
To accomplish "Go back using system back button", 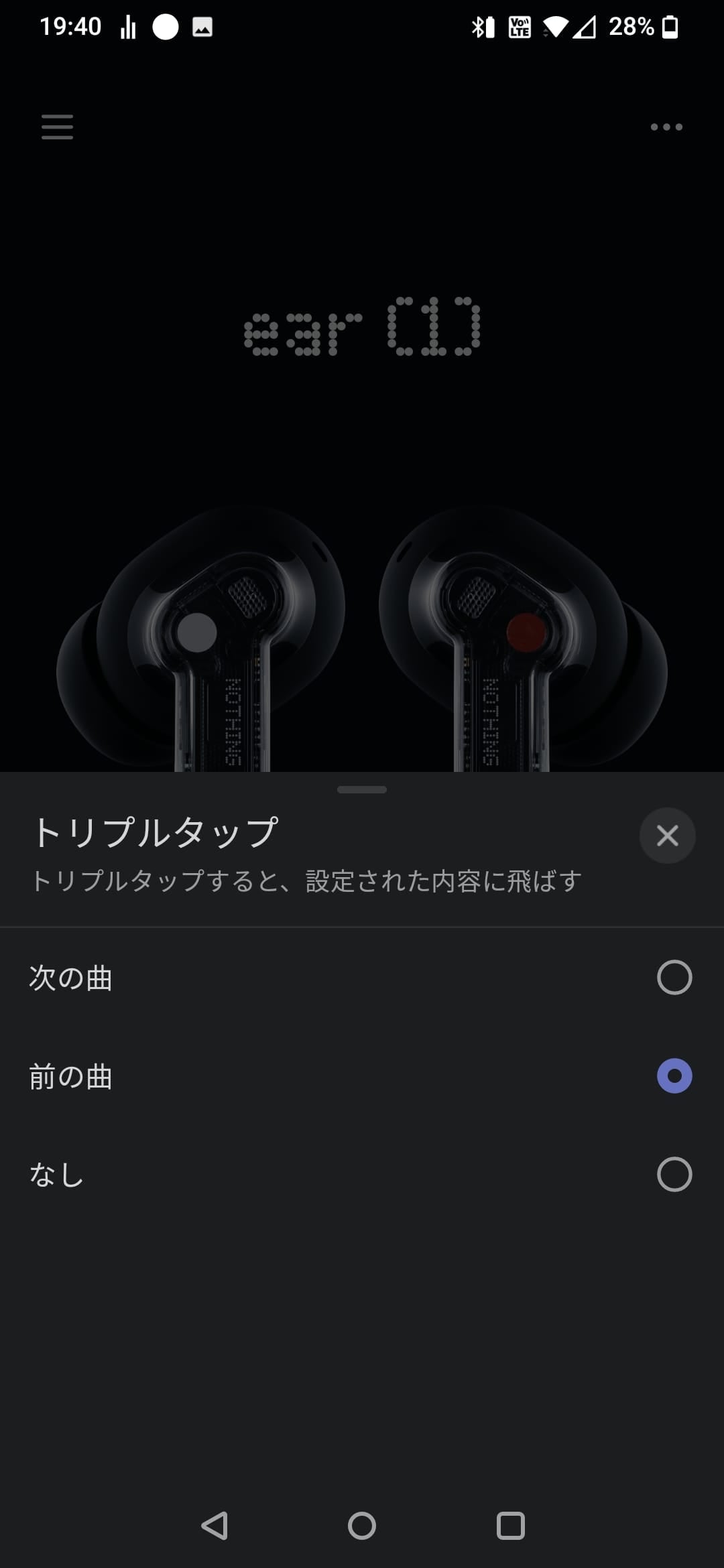I will (x=215, y=1526).
